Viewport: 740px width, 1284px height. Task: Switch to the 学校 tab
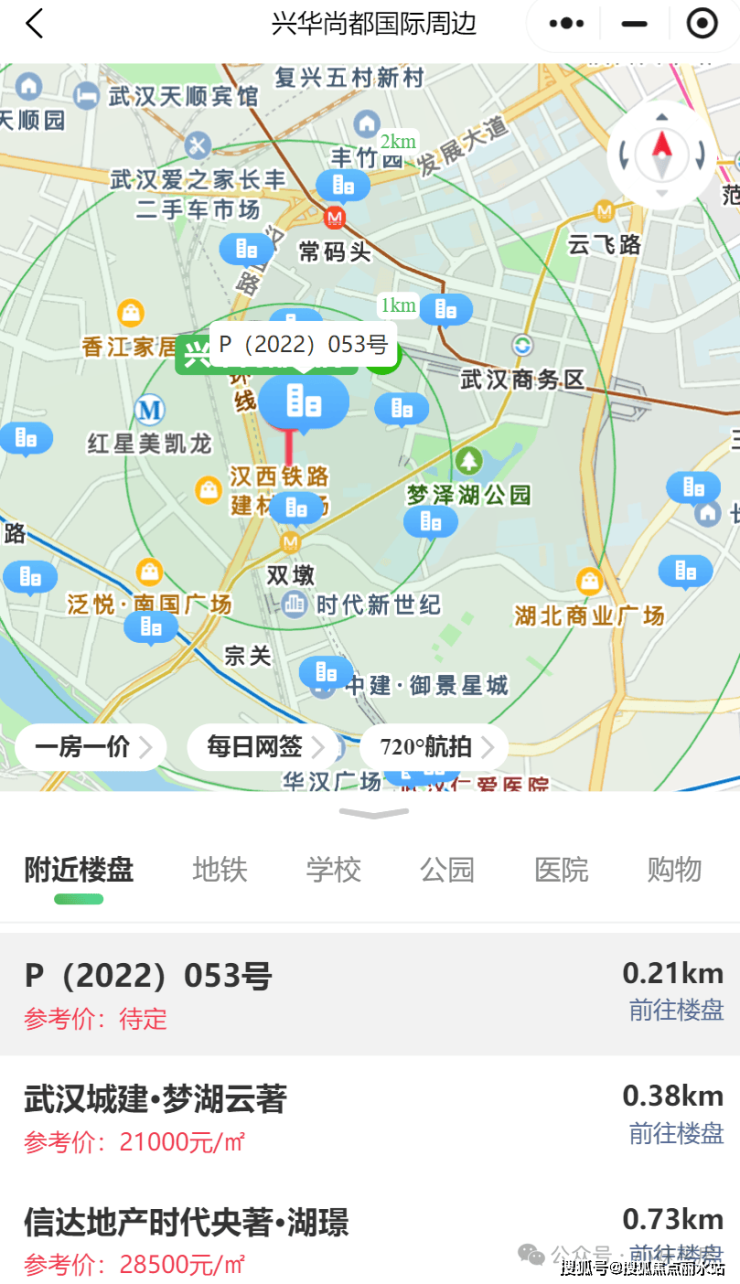333,870
